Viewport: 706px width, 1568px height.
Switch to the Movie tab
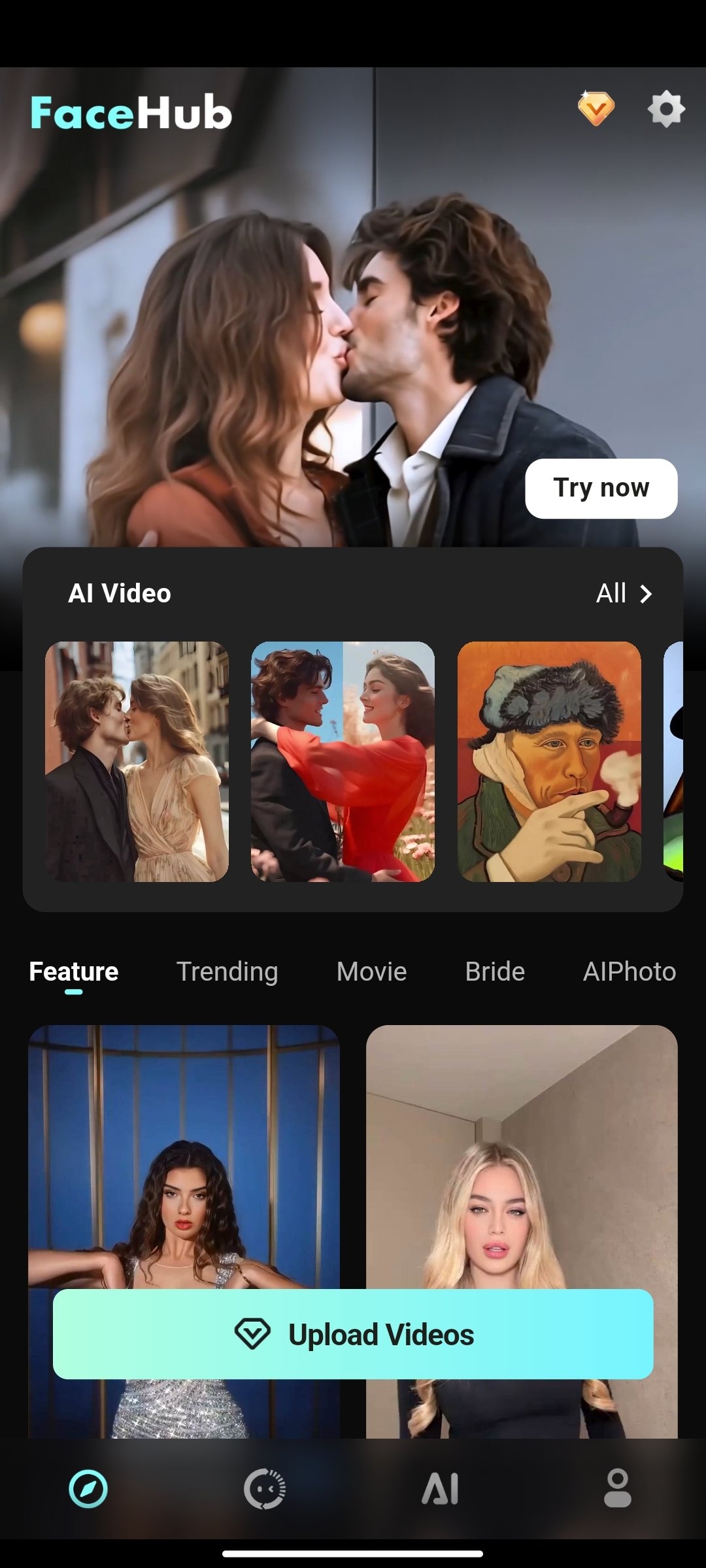point(371,972)
